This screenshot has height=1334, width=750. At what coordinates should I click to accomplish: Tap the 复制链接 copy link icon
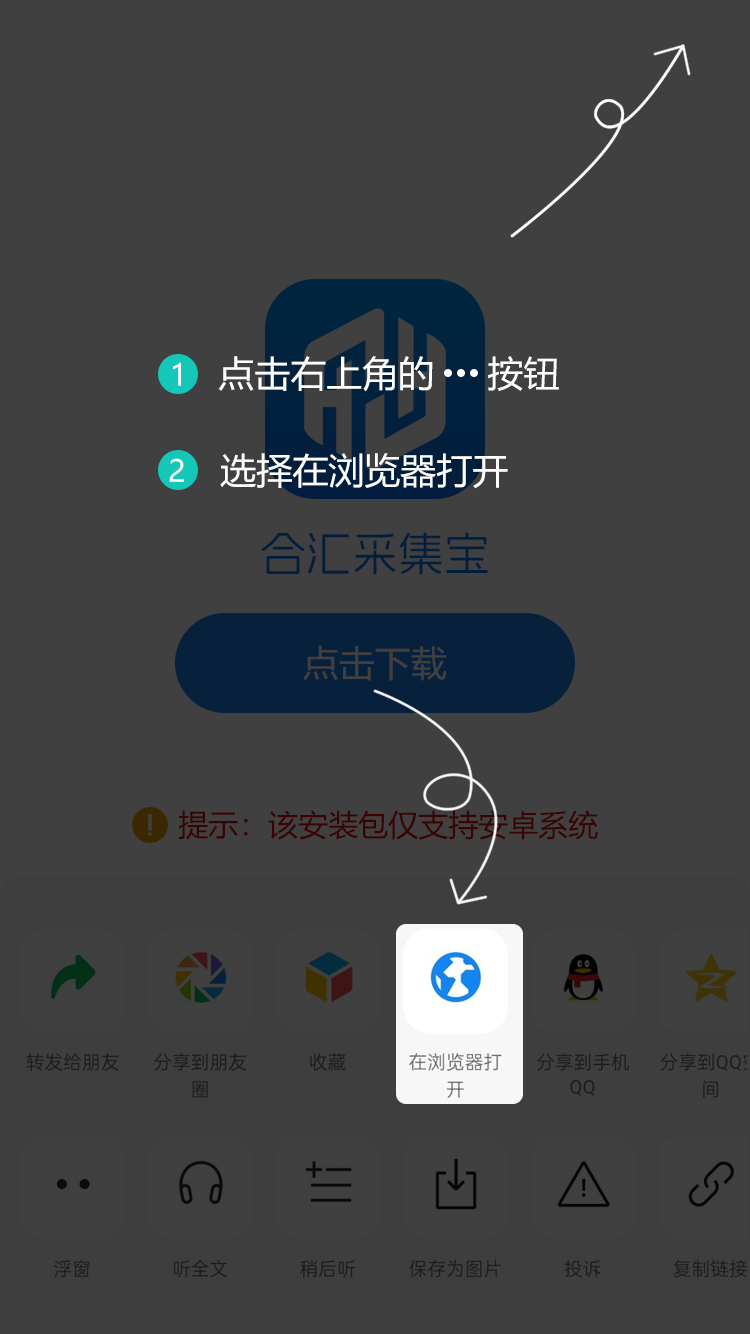[x=709, y=1187]
